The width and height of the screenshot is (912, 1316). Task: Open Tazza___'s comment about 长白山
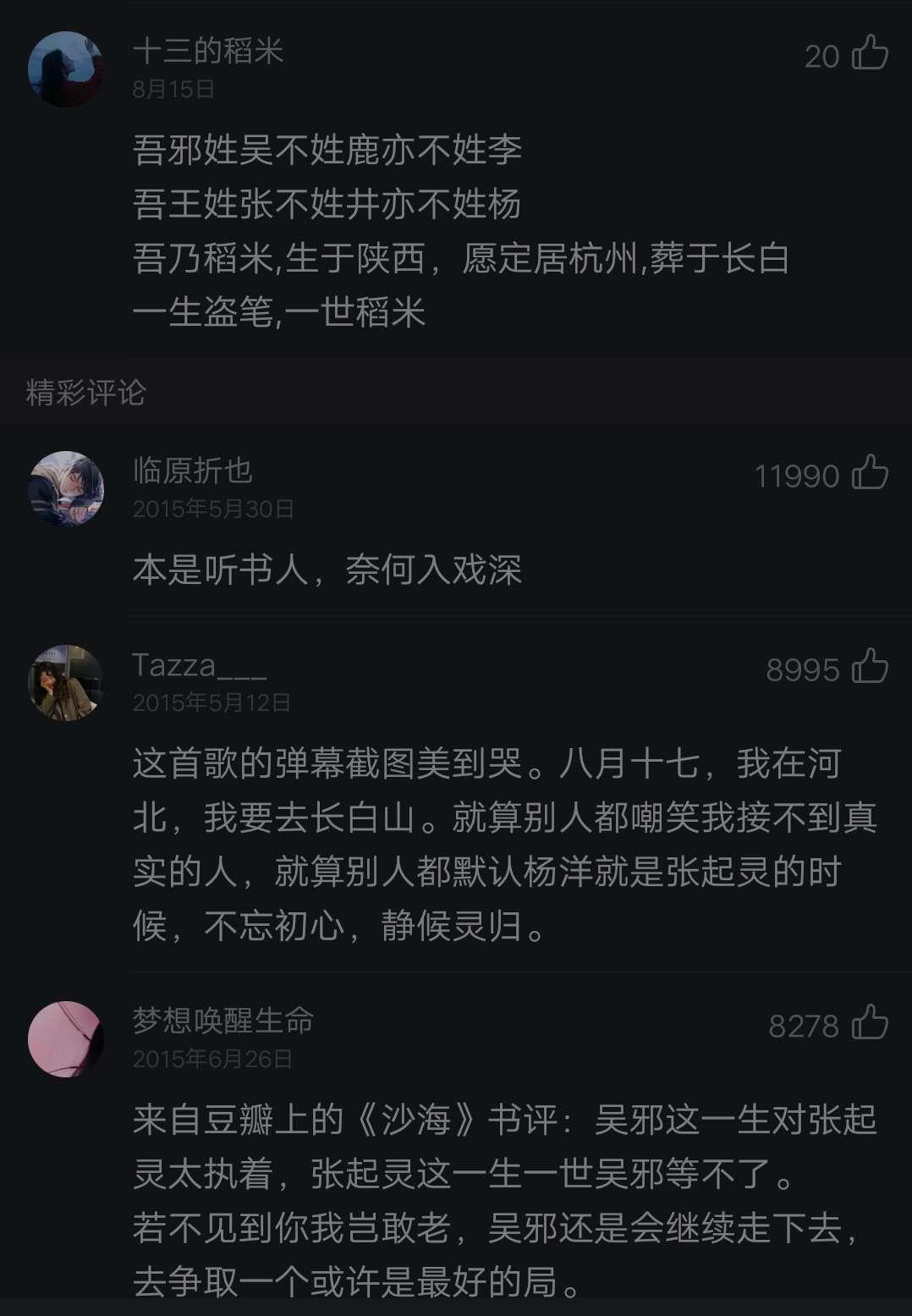503,845
